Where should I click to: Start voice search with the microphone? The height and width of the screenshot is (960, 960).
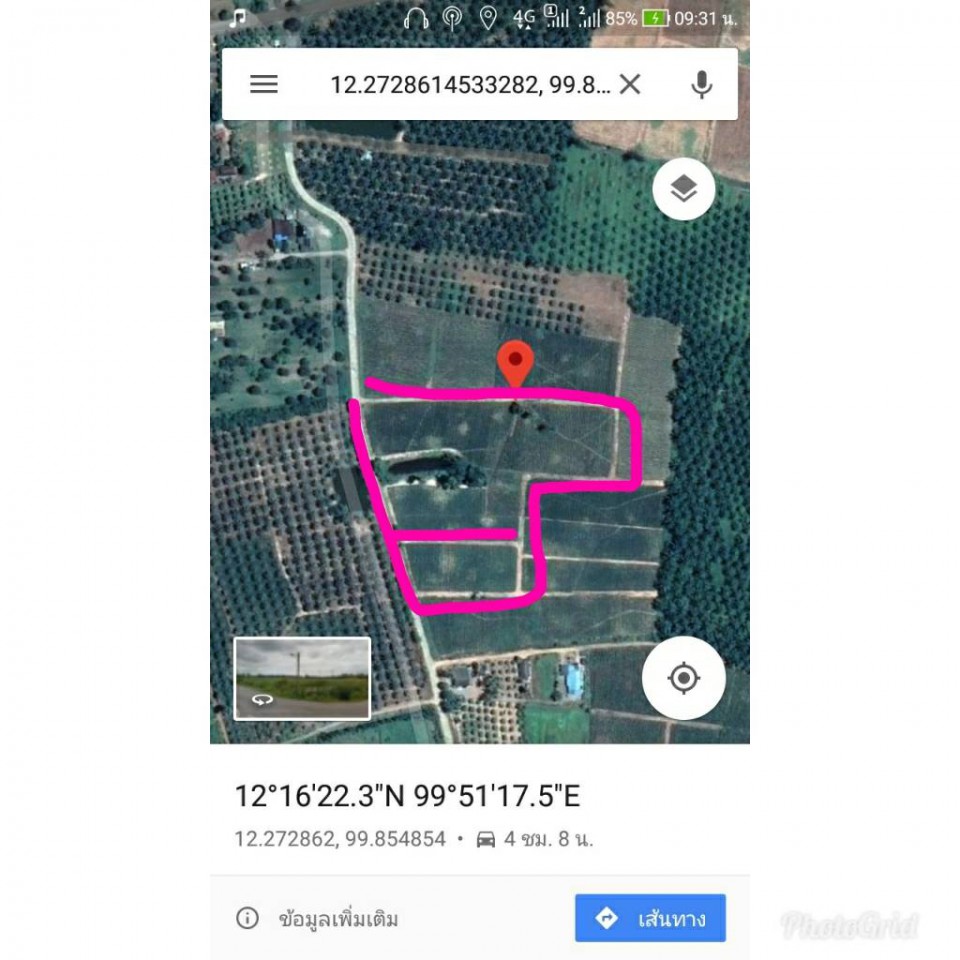pyautogui.click(x=702, y=85)
